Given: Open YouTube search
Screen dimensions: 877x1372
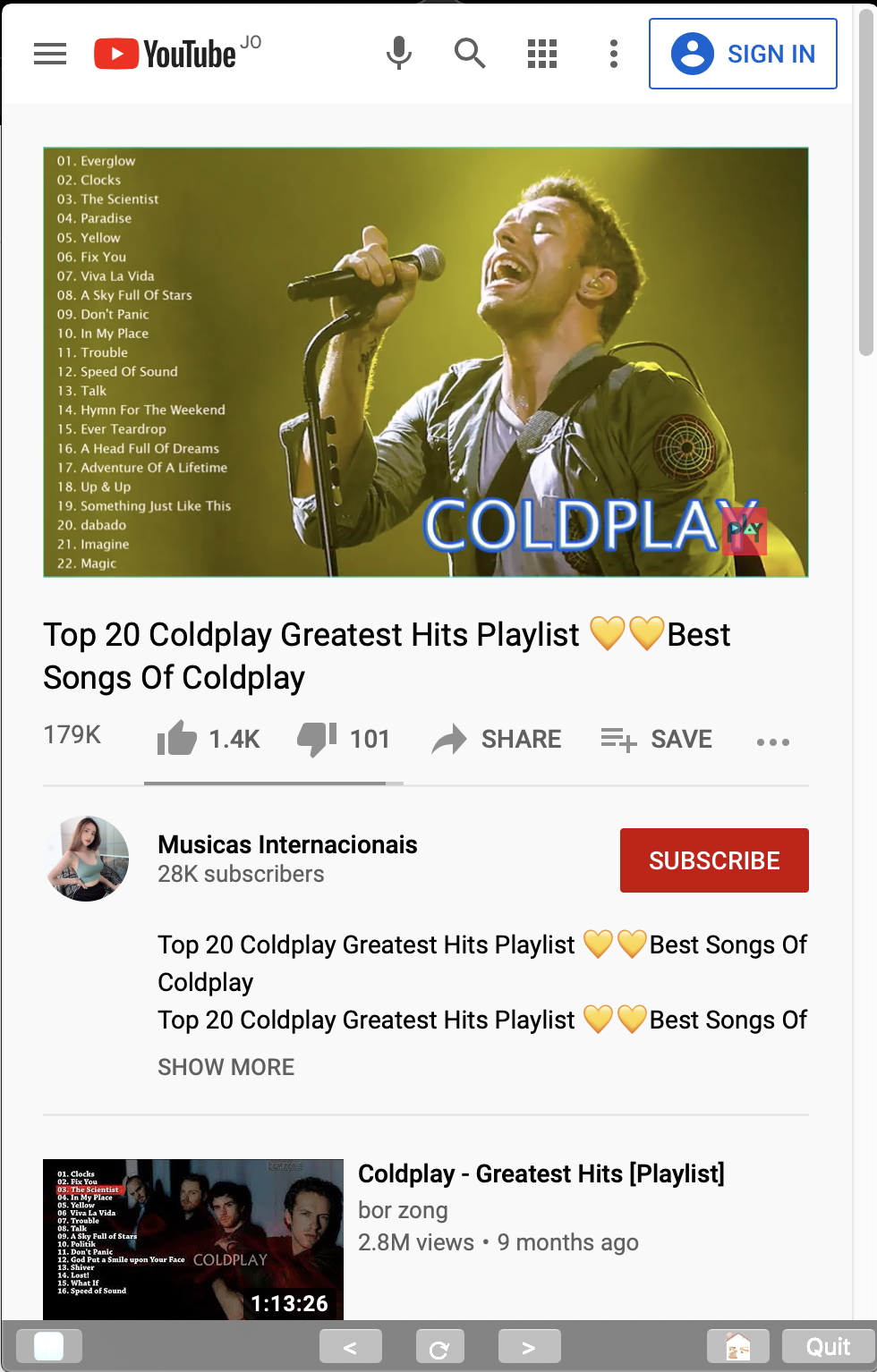Looking at the screenshot, I should [469, 54].
